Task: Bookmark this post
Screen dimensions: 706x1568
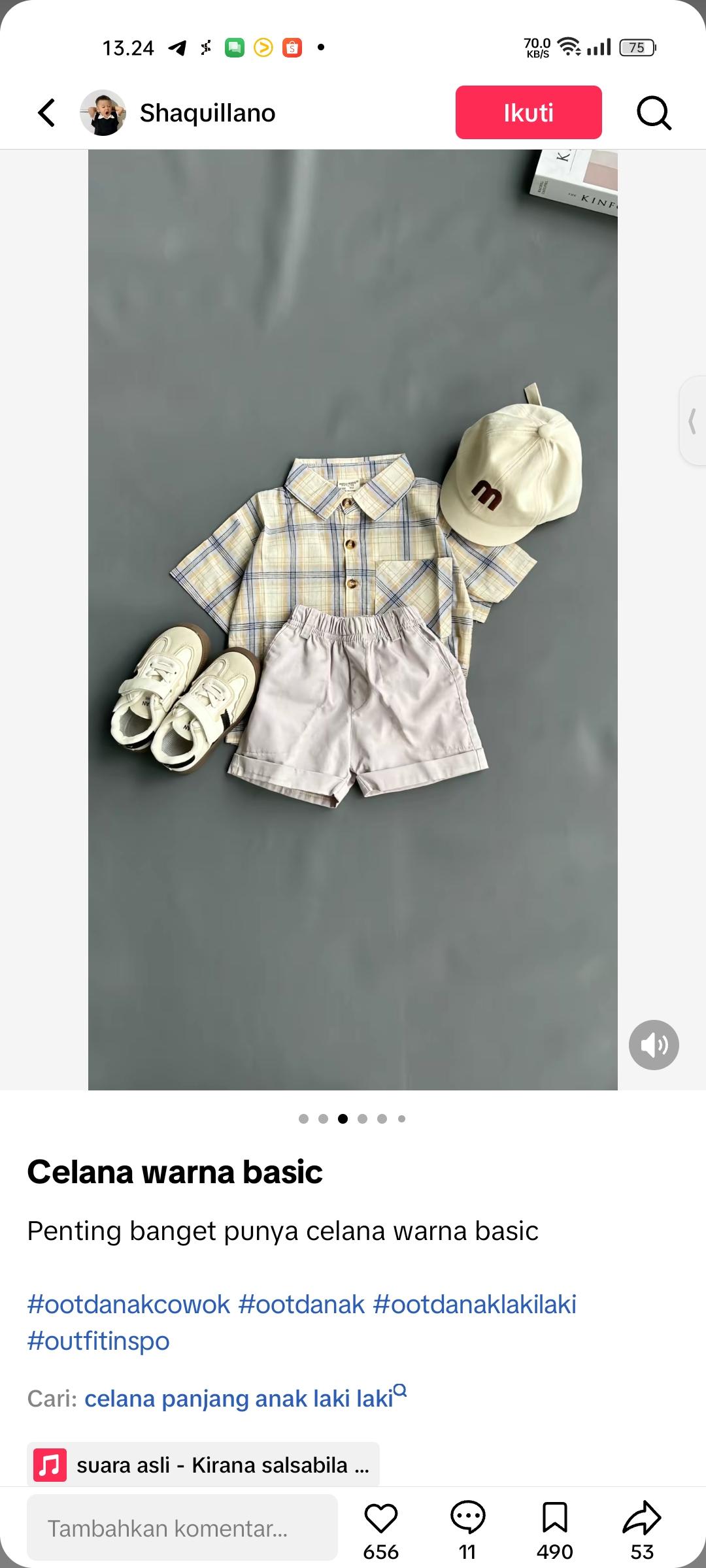Action: (554, 1518)
